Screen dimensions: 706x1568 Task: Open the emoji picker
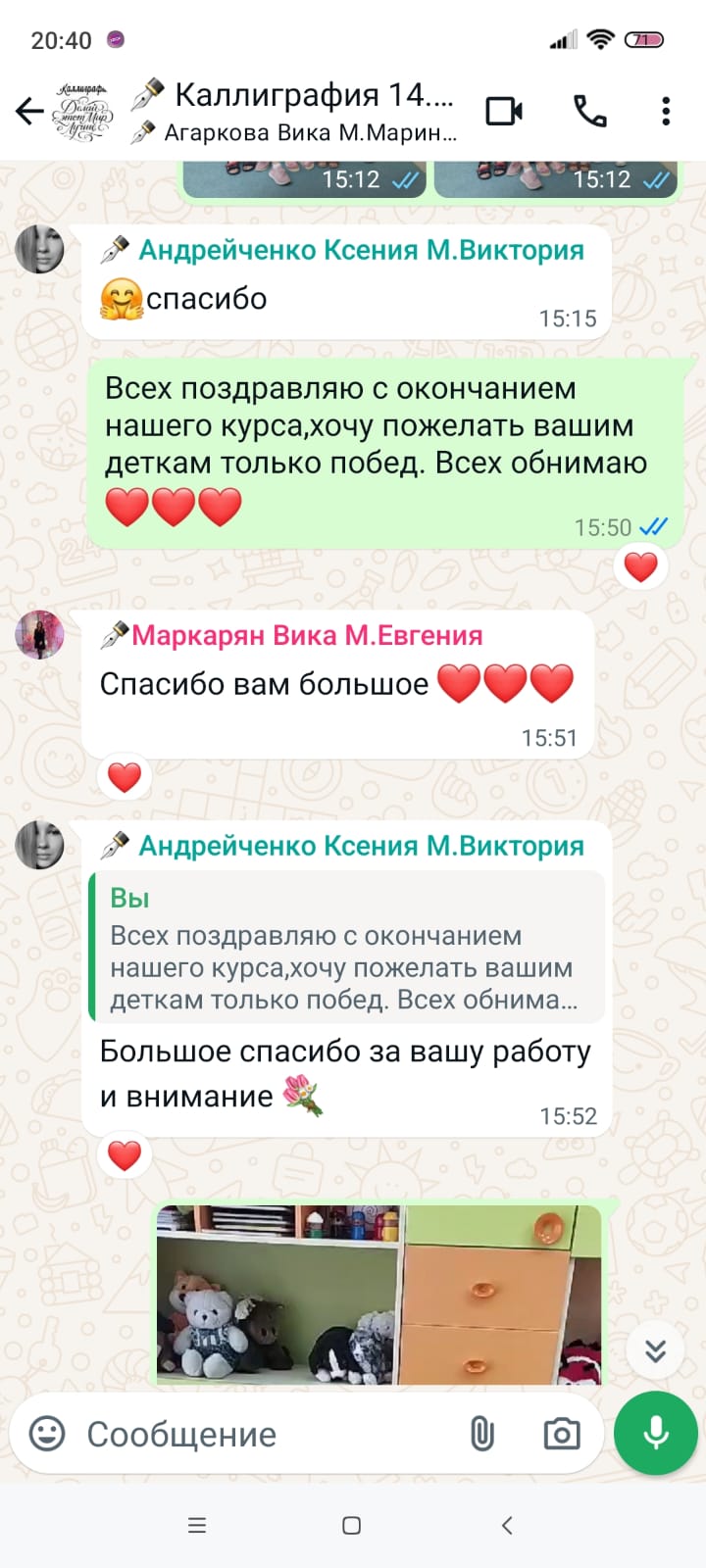pyautogui.click(x=46, y=1435)
